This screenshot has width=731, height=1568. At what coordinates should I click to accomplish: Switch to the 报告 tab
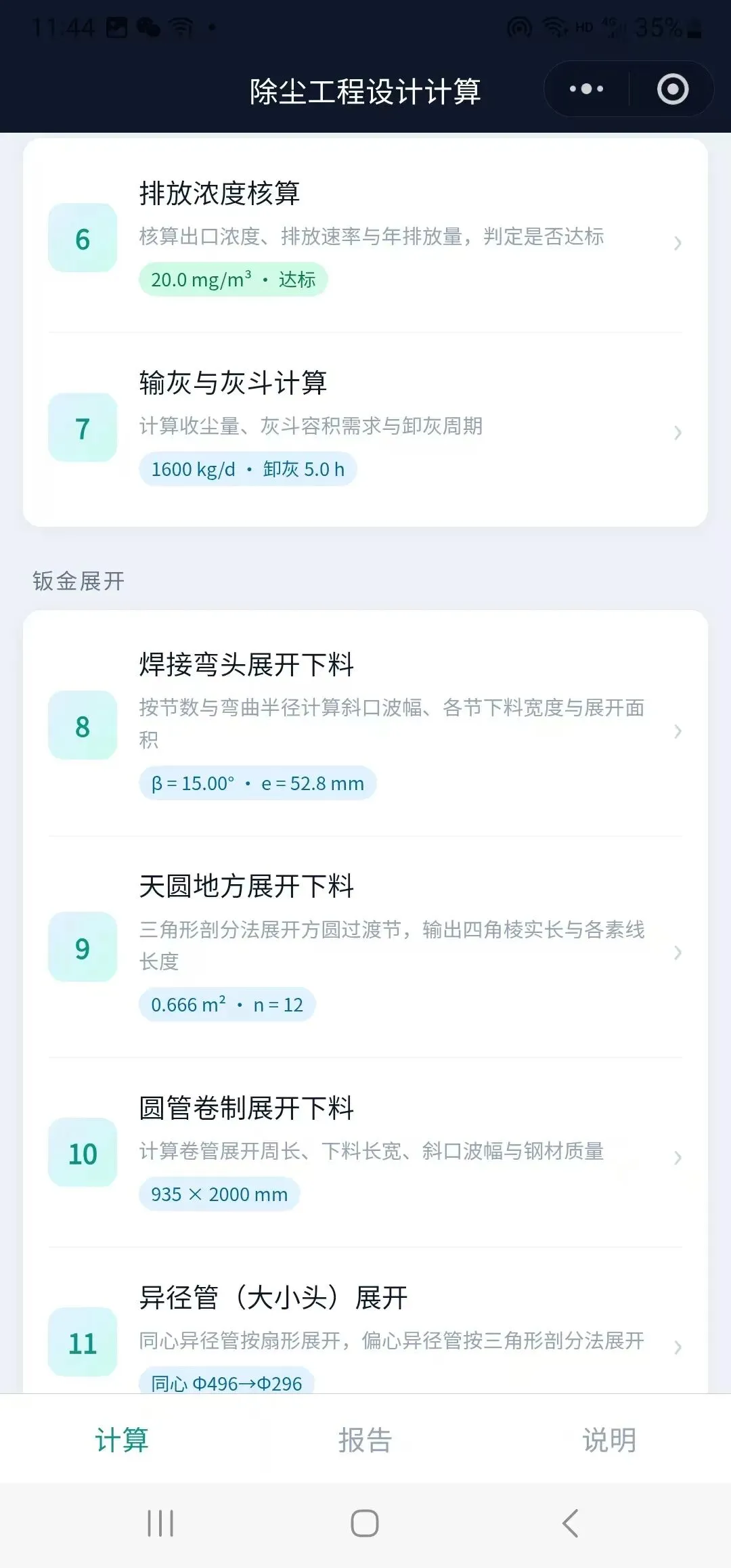(365, 1439)
